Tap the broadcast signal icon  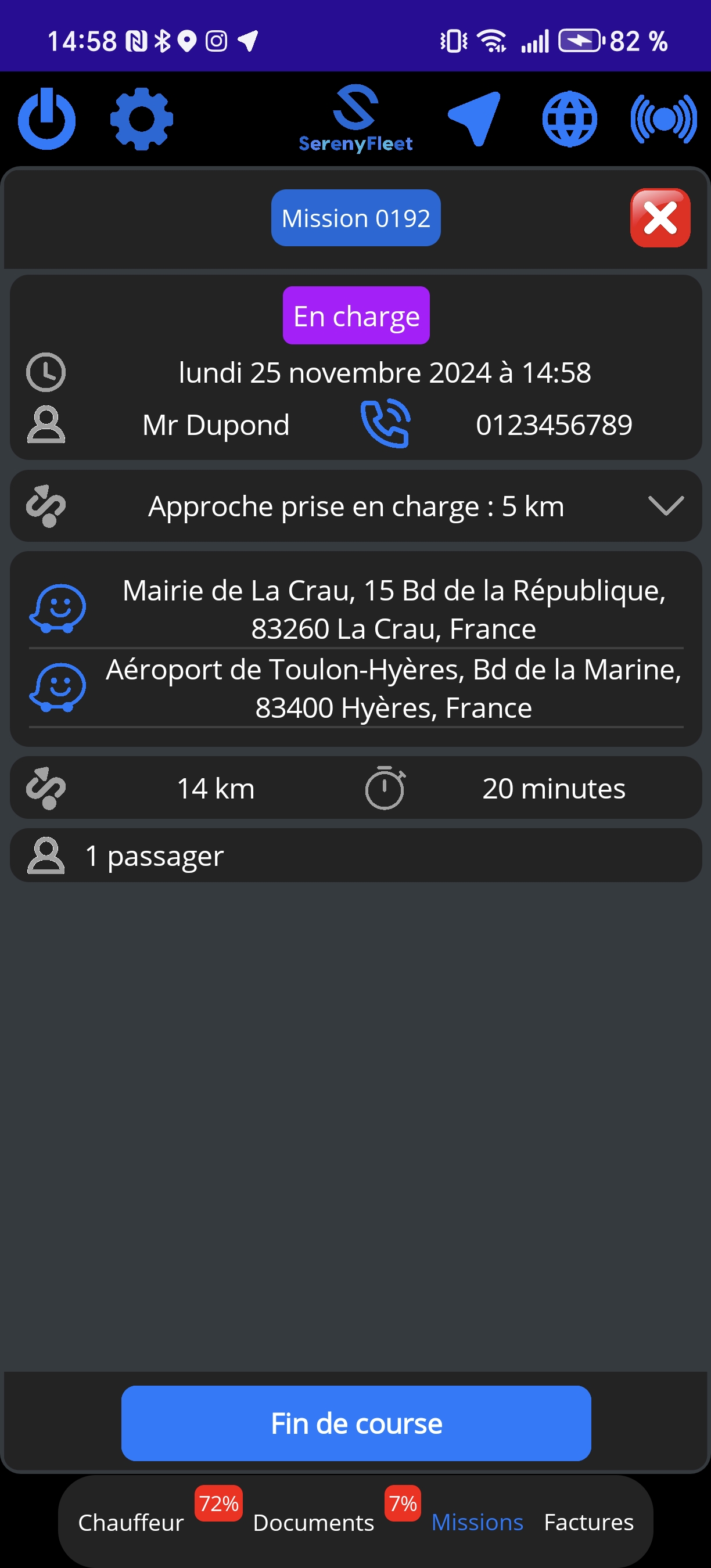pos(663,118)
